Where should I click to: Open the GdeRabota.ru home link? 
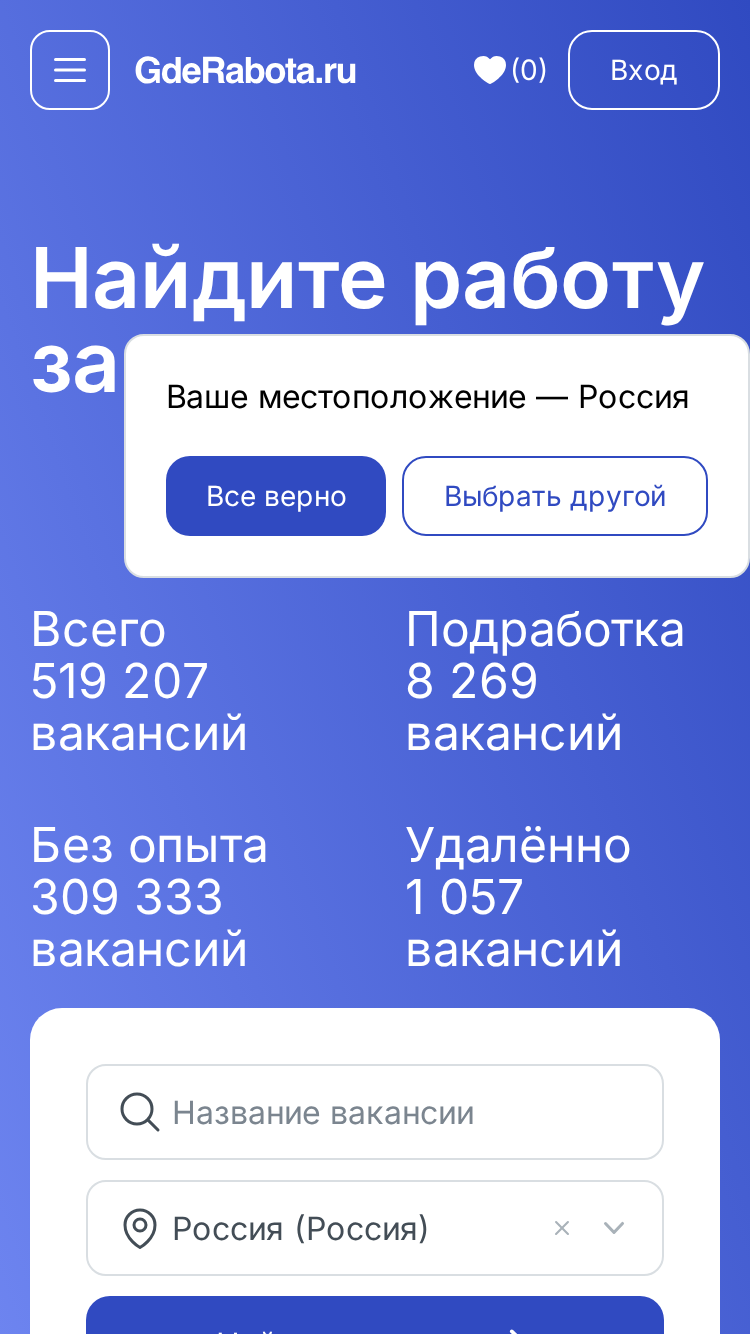(x=245, y=71)
